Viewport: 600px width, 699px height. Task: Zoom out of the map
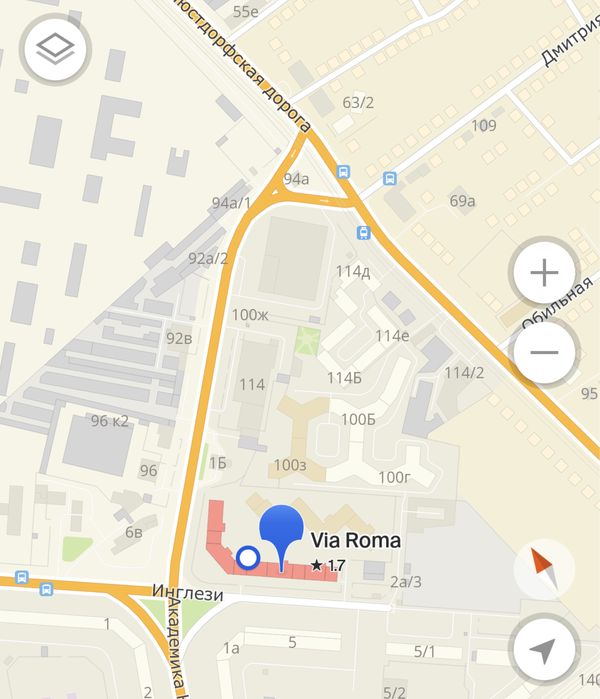tap(543, 352)
